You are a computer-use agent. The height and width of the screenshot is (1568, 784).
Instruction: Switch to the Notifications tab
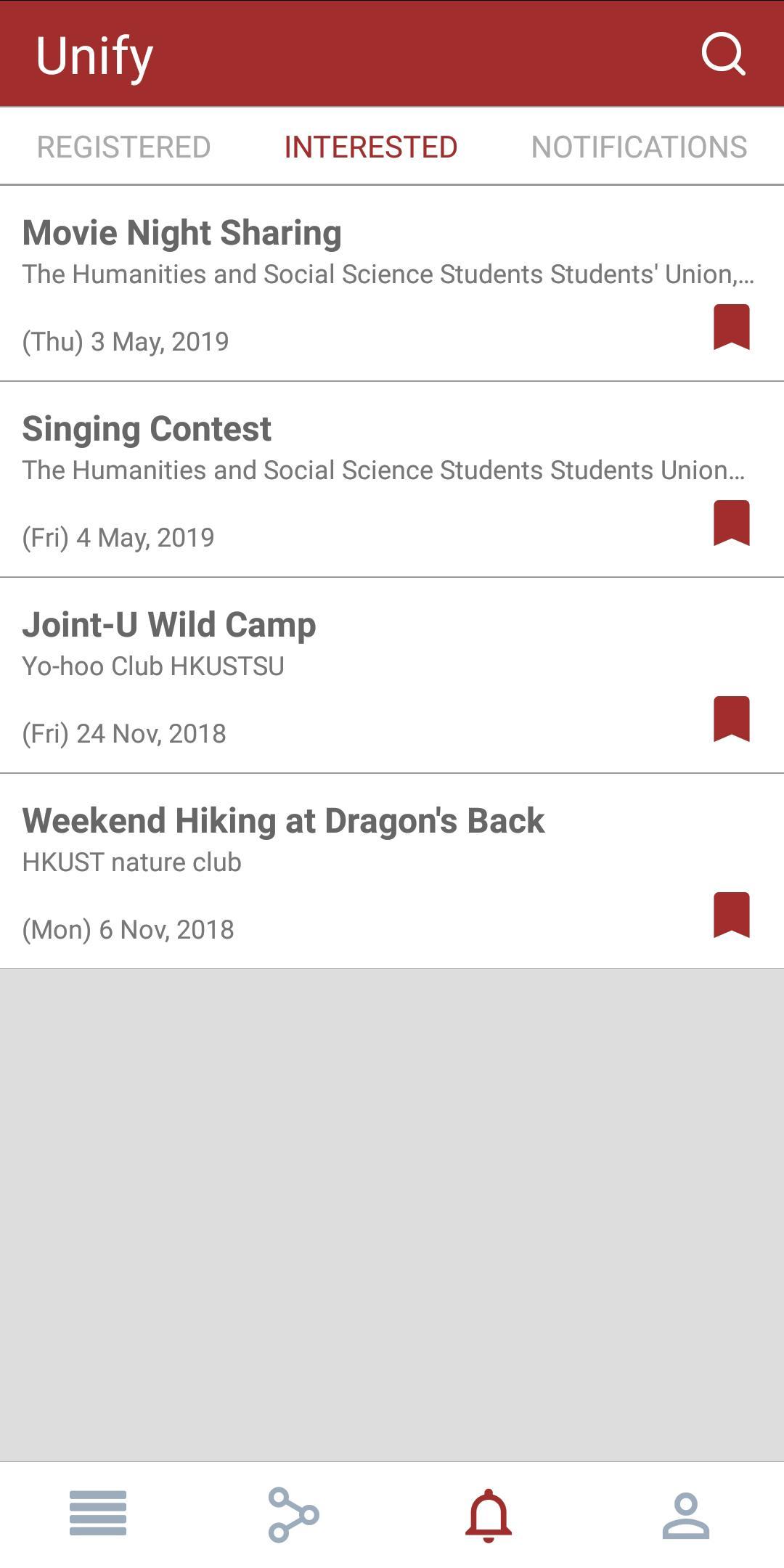pyautogui.click(x=639, y=147)
